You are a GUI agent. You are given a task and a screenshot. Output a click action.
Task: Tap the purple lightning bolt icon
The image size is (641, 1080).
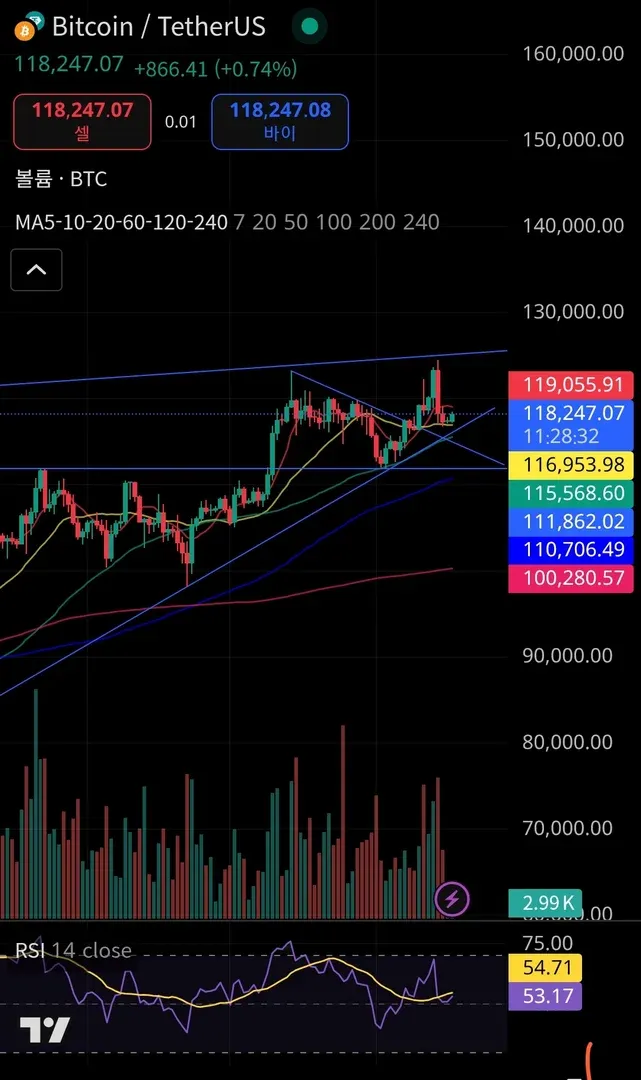click(x=452, y=898)
